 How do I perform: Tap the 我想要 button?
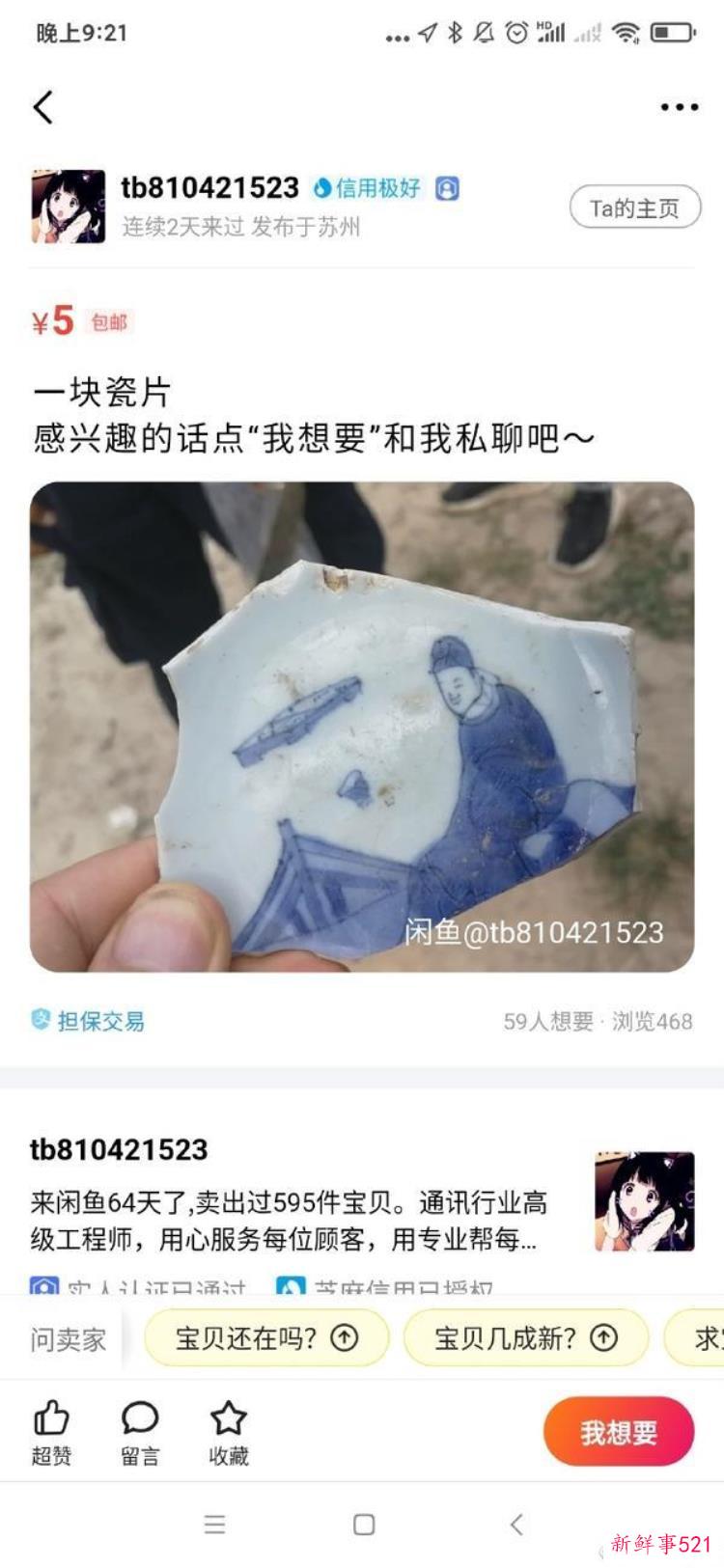pyautogui.click(x=618, y=1432)
